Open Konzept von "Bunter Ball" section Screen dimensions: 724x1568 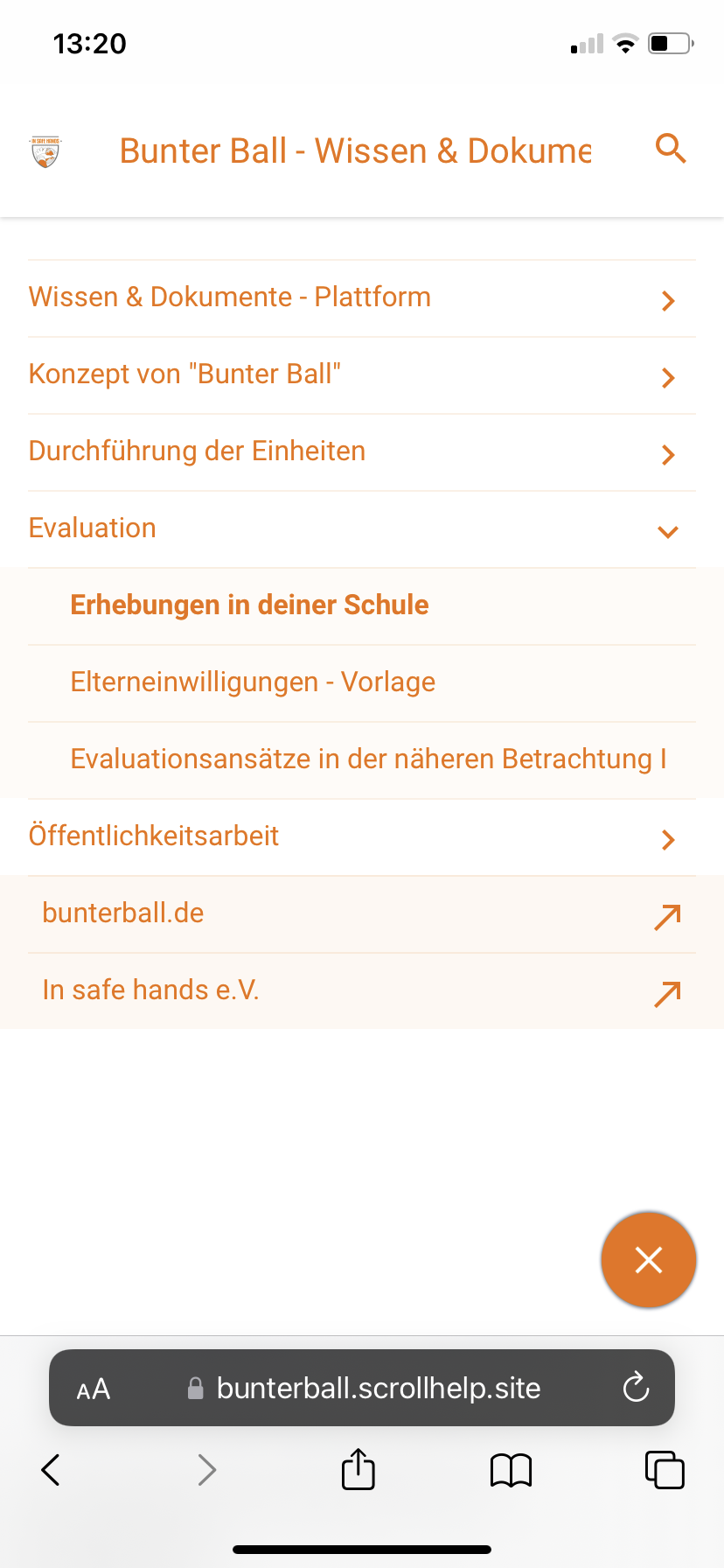coord(184,374)
